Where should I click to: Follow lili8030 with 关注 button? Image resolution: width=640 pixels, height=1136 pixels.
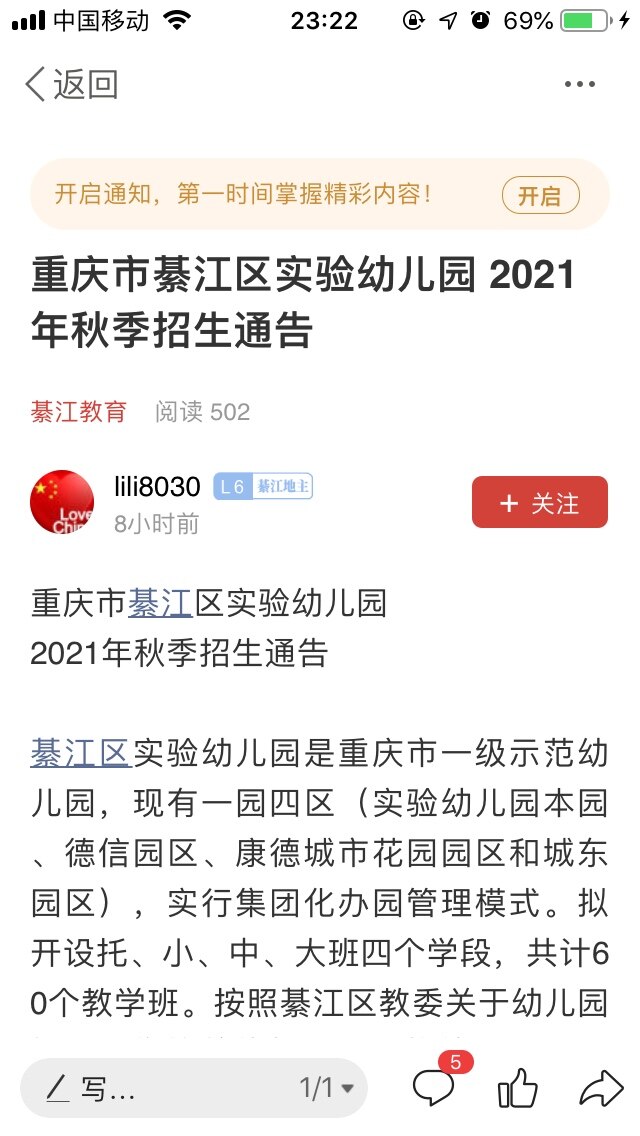click(x=540, y=502)
